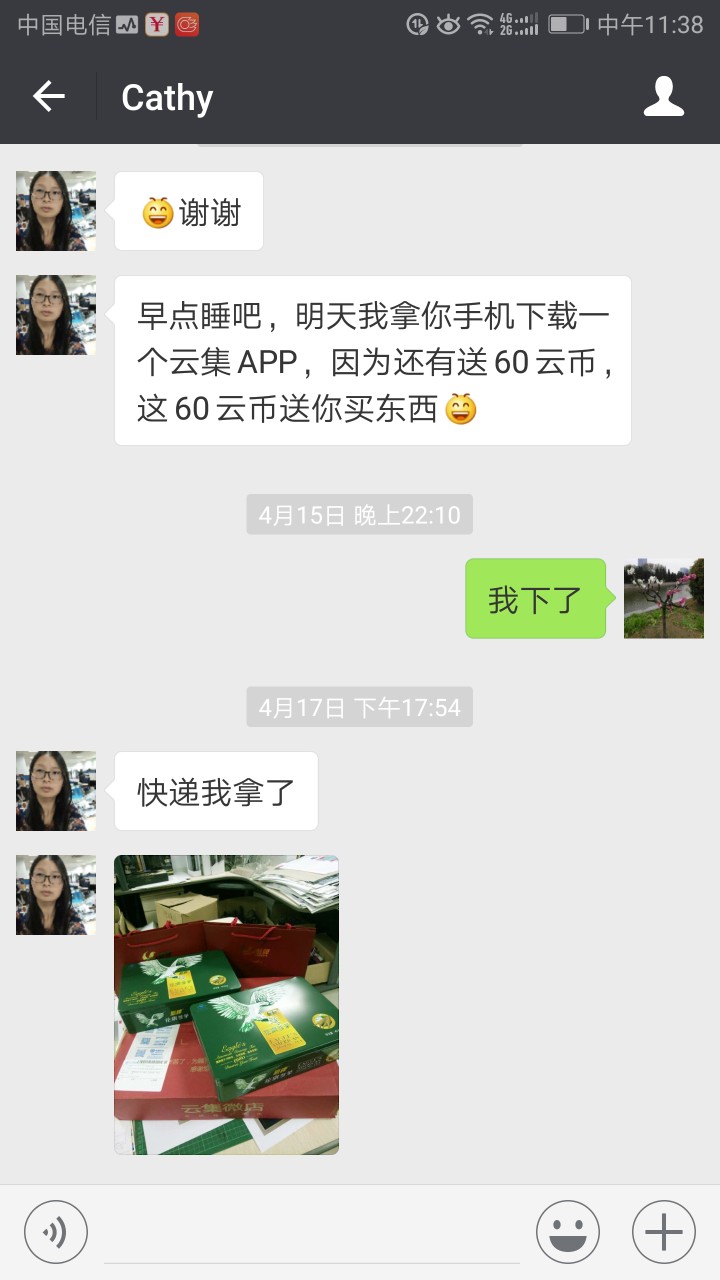
Task: Open the photo of green gift boxes
Action: click(x=226, y=1004)
